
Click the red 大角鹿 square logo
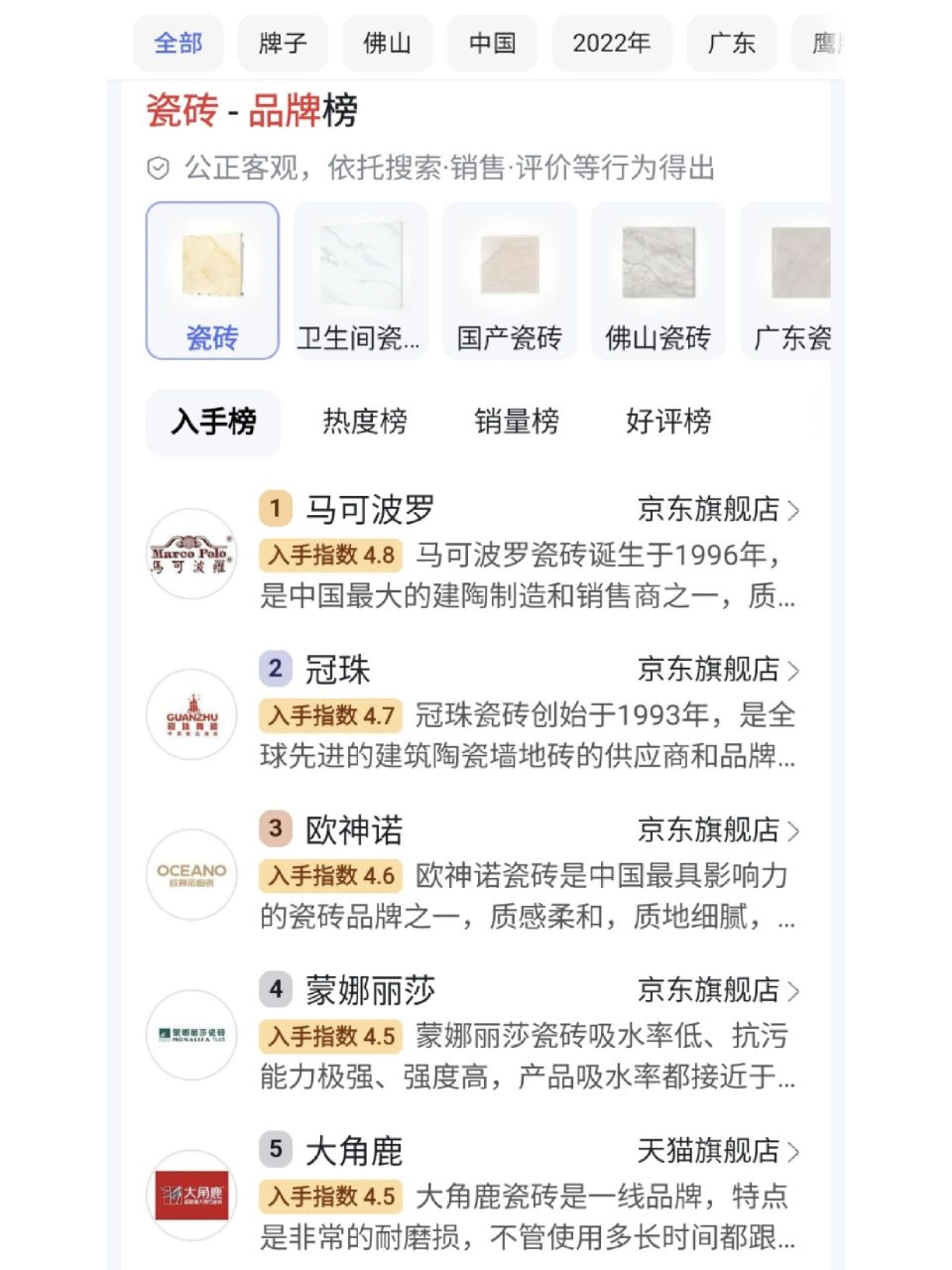point(189,1196)
